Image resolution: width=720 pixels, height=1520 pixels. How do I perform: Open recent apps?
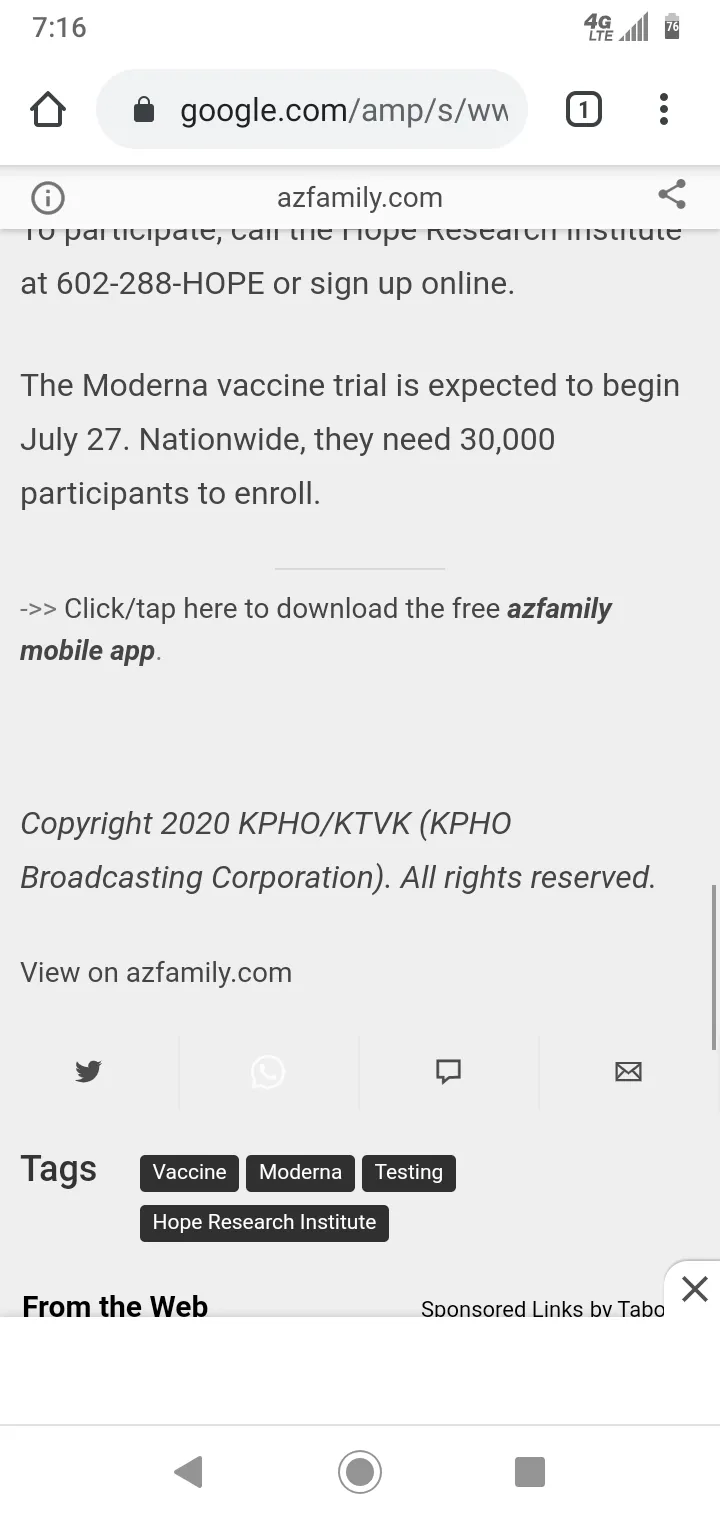pyautogui.click(x=530, y=1472)
